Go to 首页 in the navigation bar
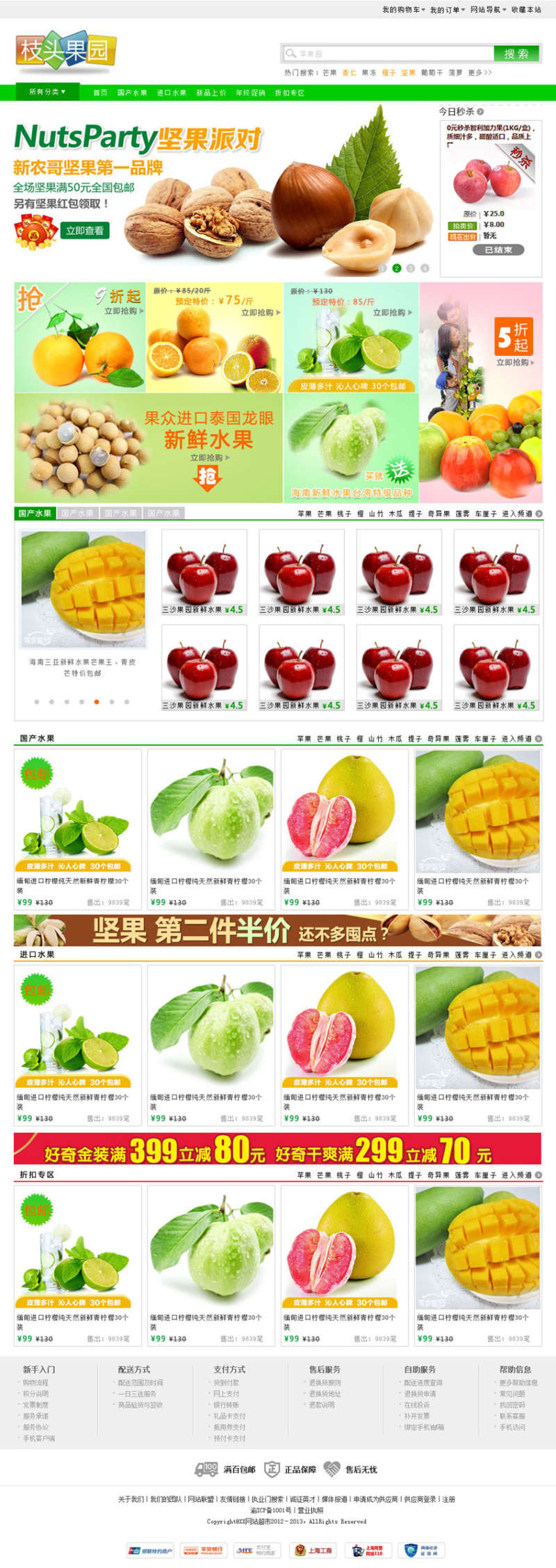Screen dimensions: 556x1568 [x=101, y=92]
